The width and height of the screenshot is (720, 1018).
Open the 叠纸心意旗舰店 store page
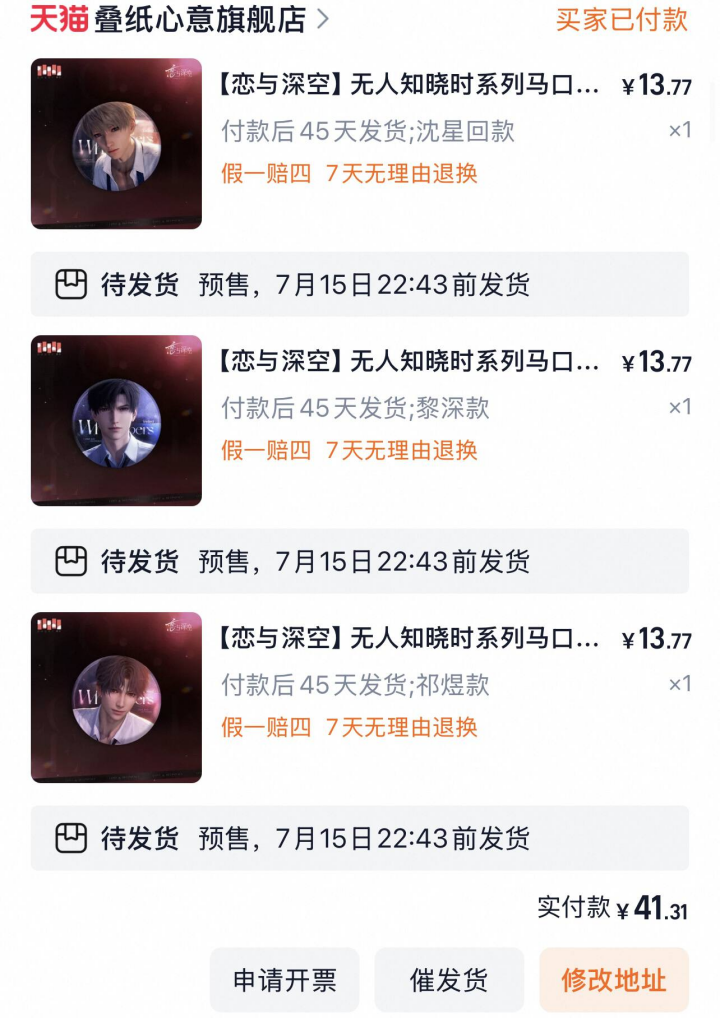(200, 19)
